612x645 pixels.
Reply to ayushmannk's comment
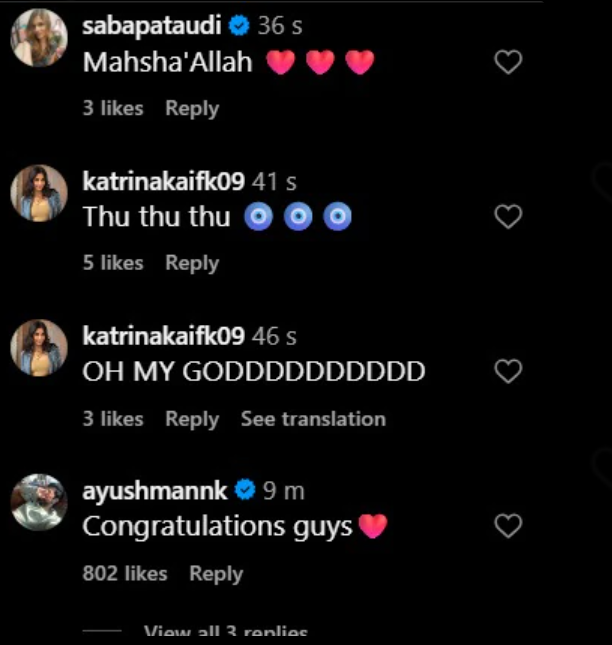[x=215, y=574]
